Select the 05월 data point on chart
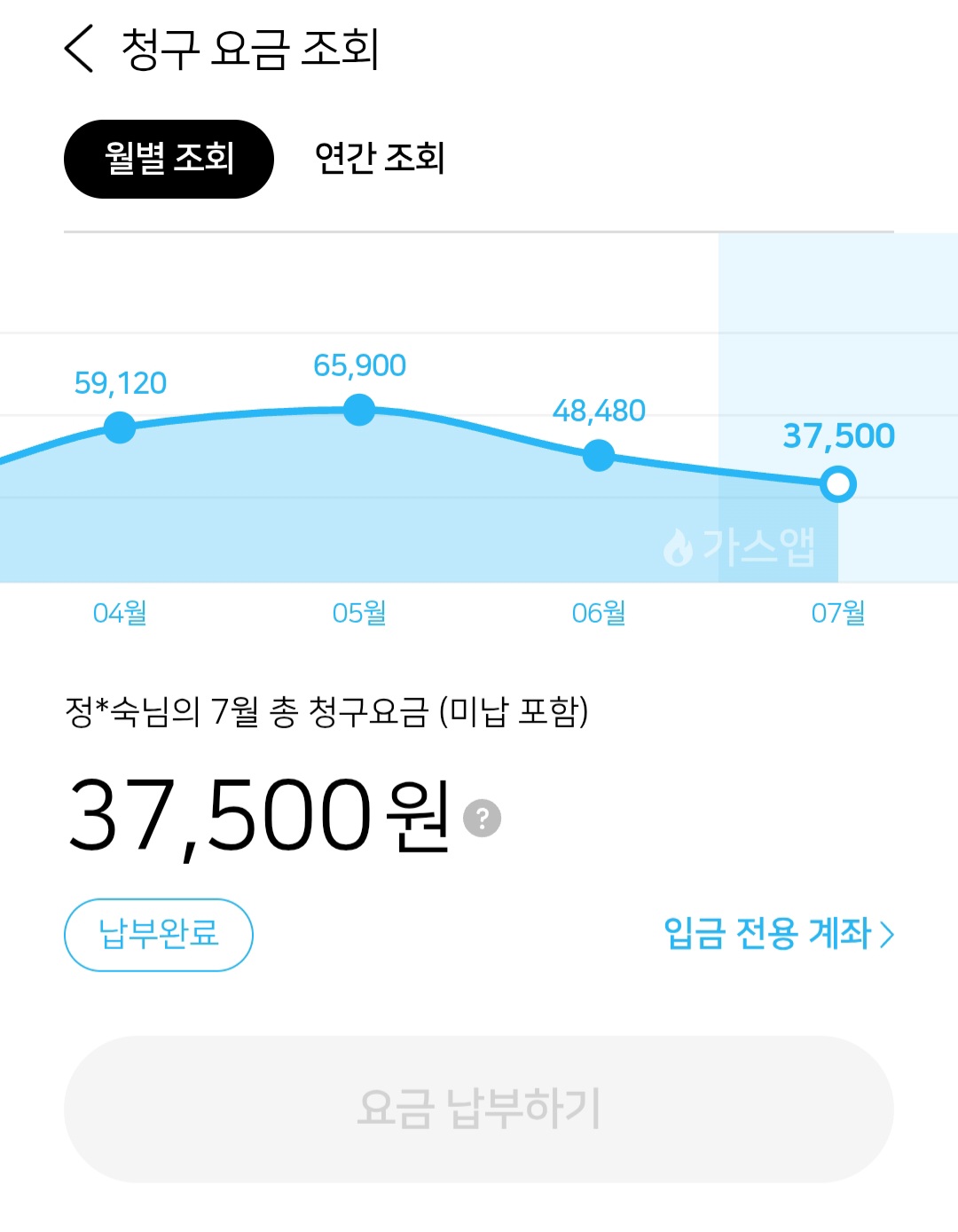This screenshot has width=958, height=1232. pos(359,410)
